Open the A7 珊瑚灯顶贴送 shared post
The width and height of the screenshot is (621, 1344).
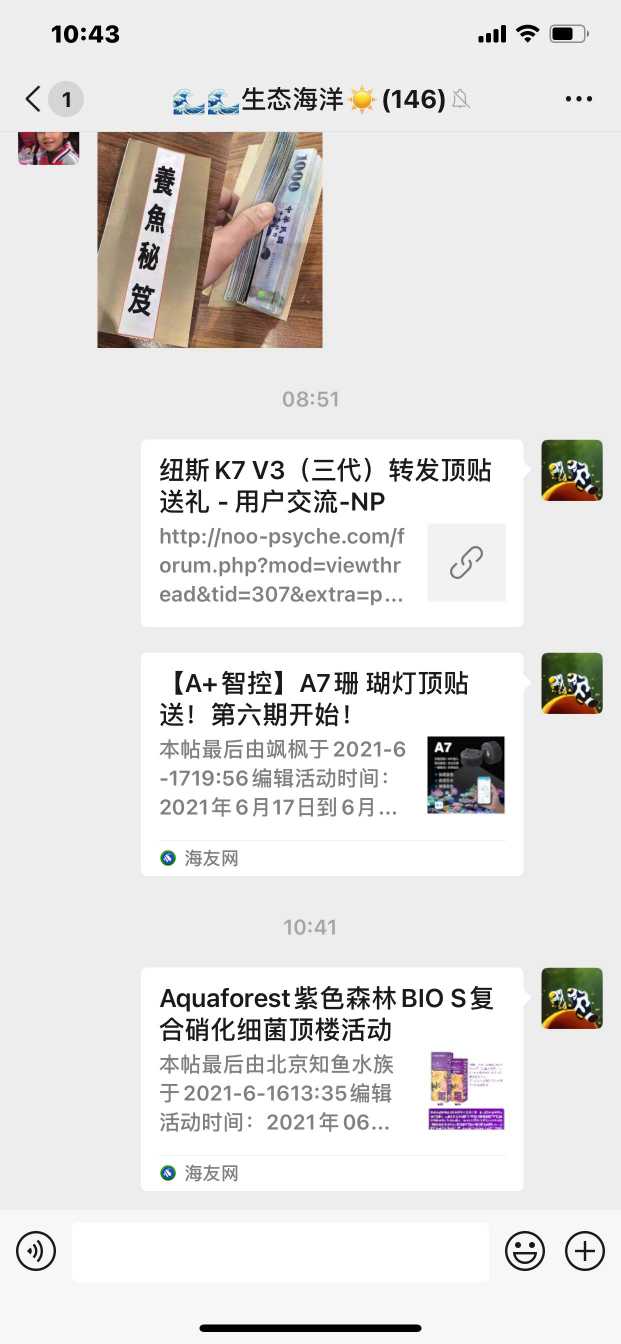(331, 763)
